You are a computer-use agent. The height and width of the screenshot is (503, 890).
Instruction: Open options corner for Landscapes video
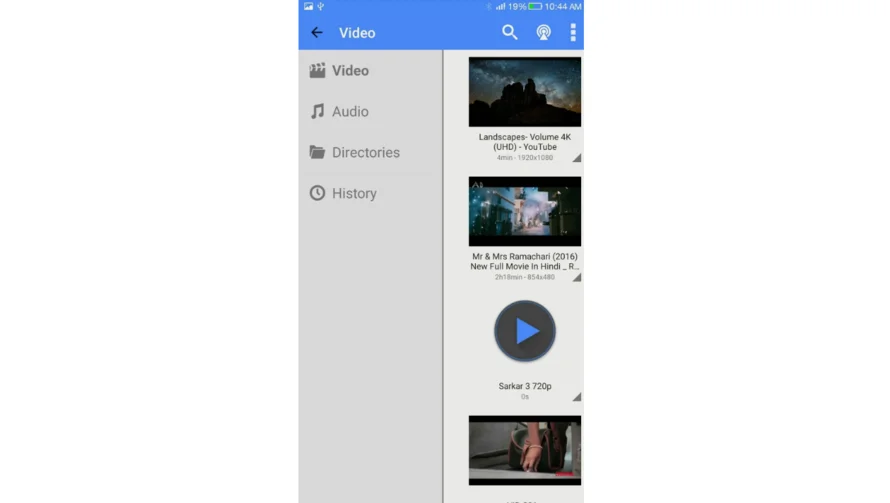click(576, 158)
